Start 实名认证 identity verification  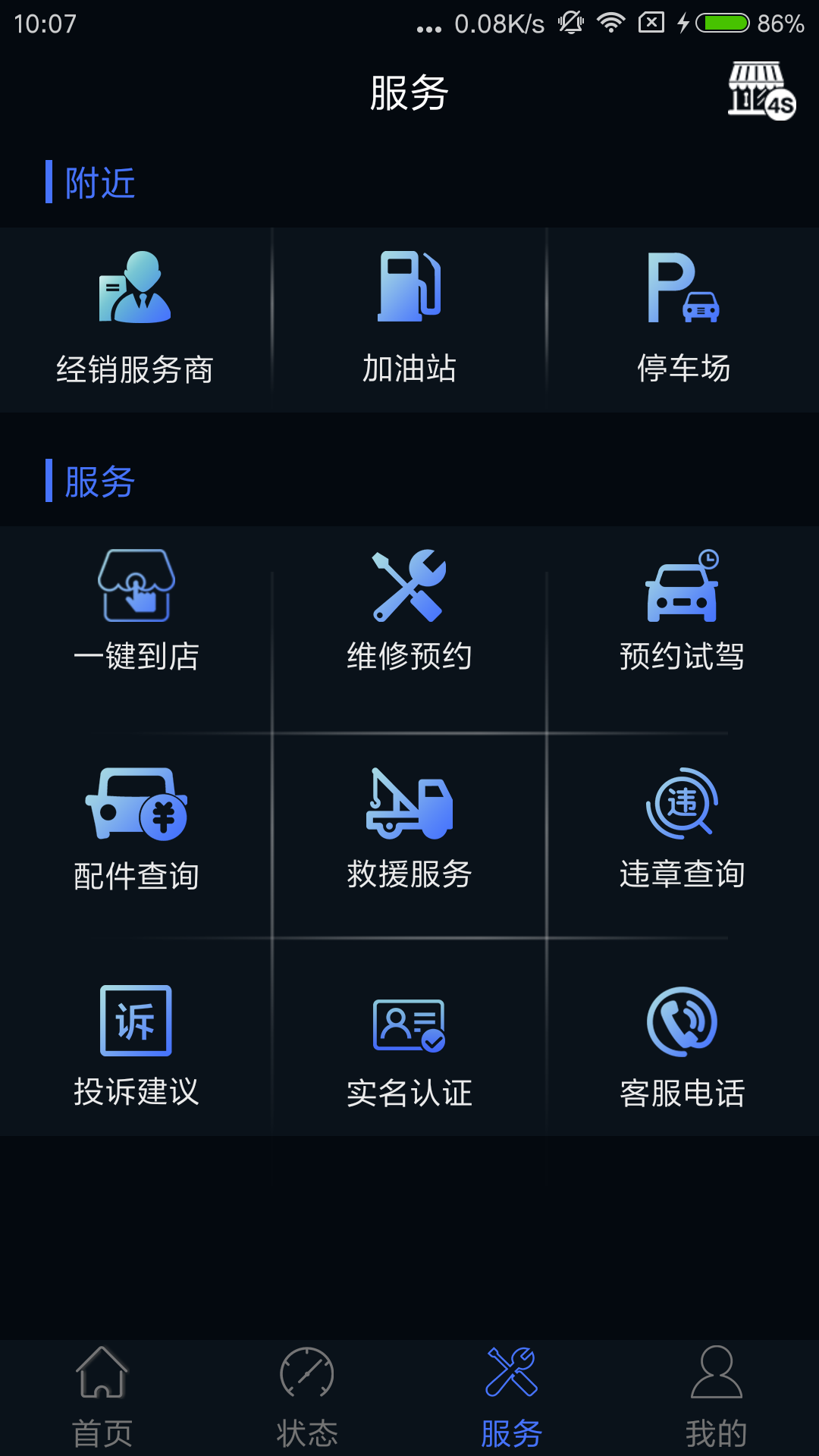pyautogui.click(x=409, y=1046)
